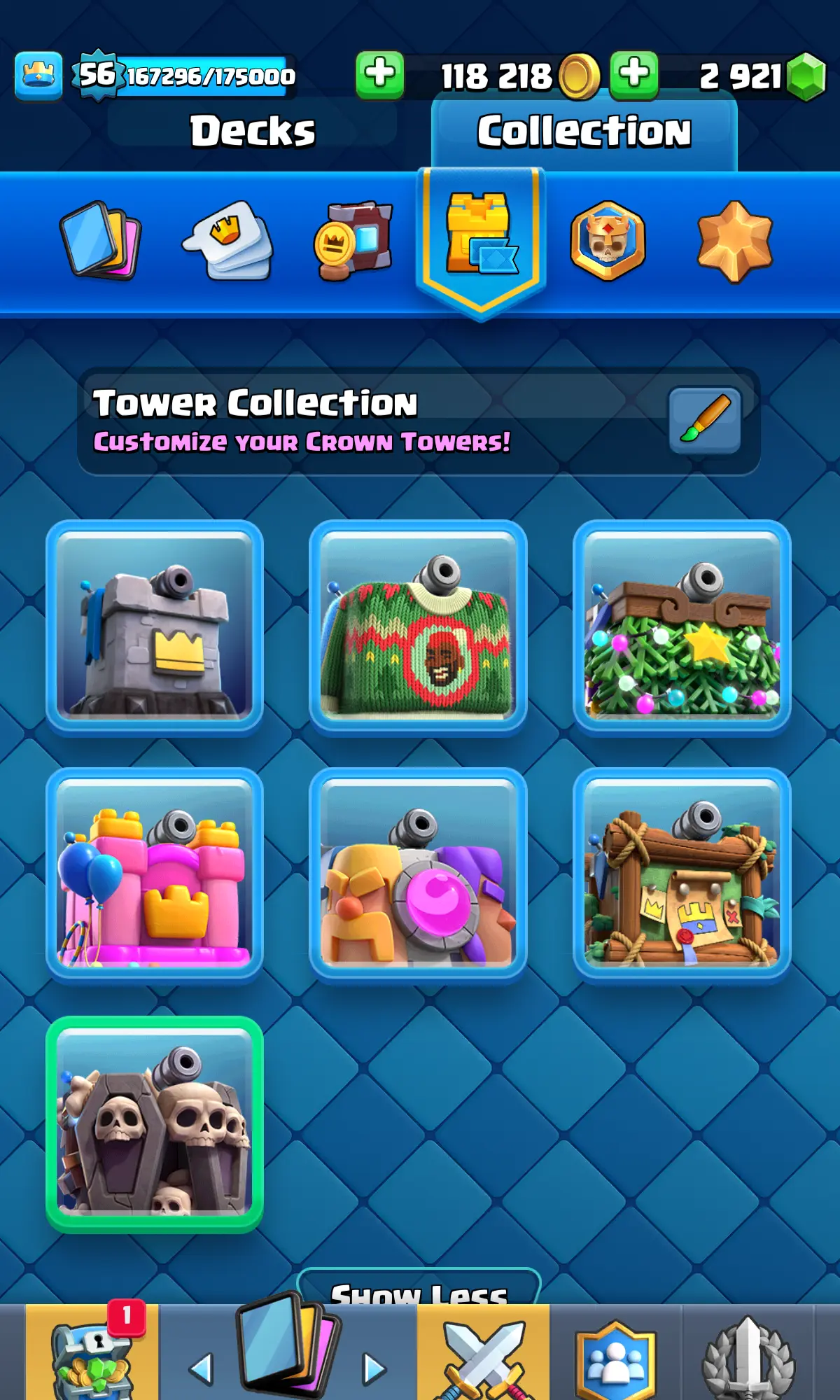The height and width of the screenshot is (1400, 840).
Task: Open the banners collection category
Action: [x=353, y=240]
